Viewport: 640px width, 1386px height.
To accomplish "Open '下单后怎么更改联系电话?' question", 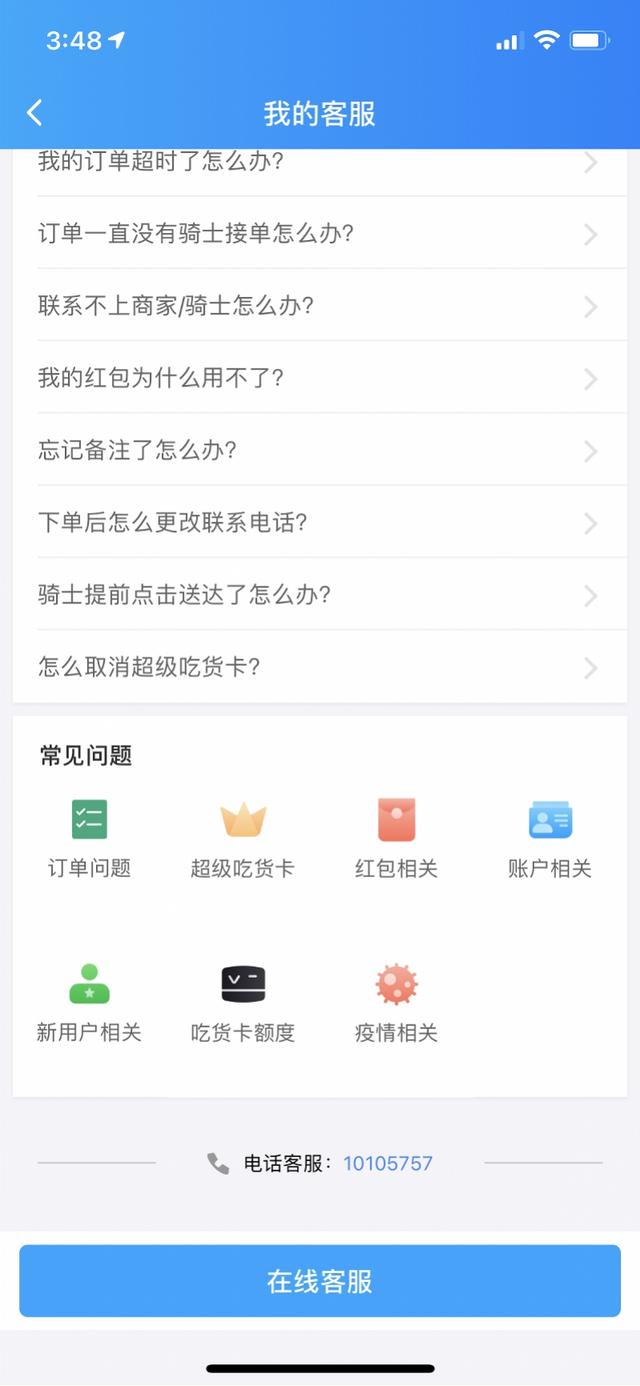I will coord(320,522).
